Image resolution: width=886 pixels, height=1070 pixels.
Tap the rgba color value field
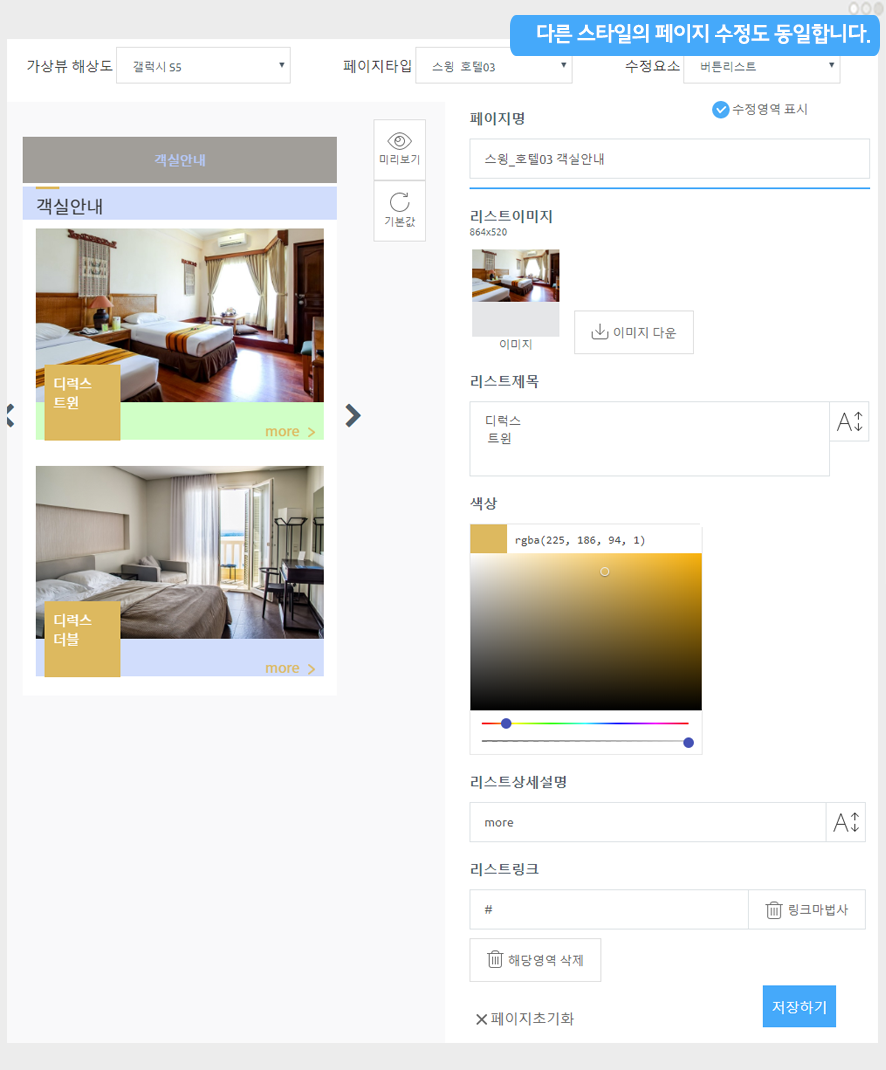tap(603, 540)
